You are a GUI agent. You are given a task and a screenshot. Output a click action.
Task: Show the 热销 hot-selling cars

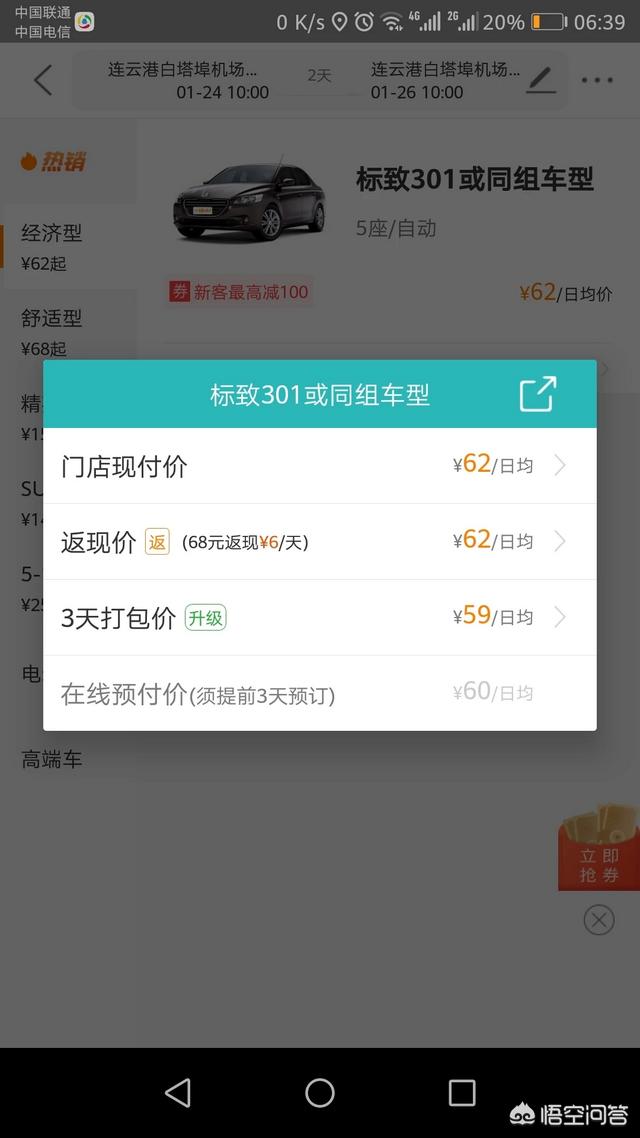[52, 161]
